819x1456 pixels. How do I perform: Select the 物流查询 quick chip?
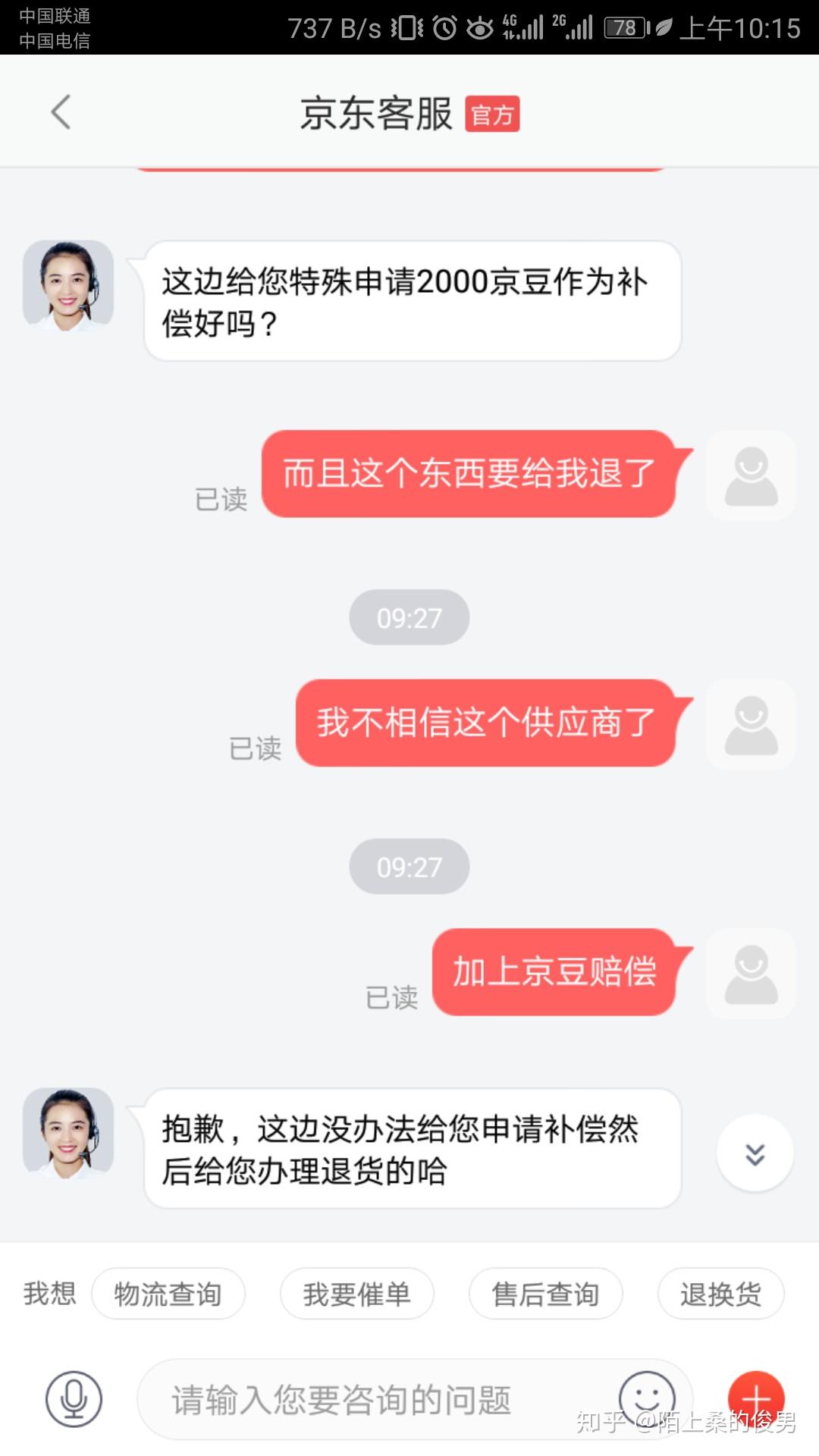pos(168,1294)
